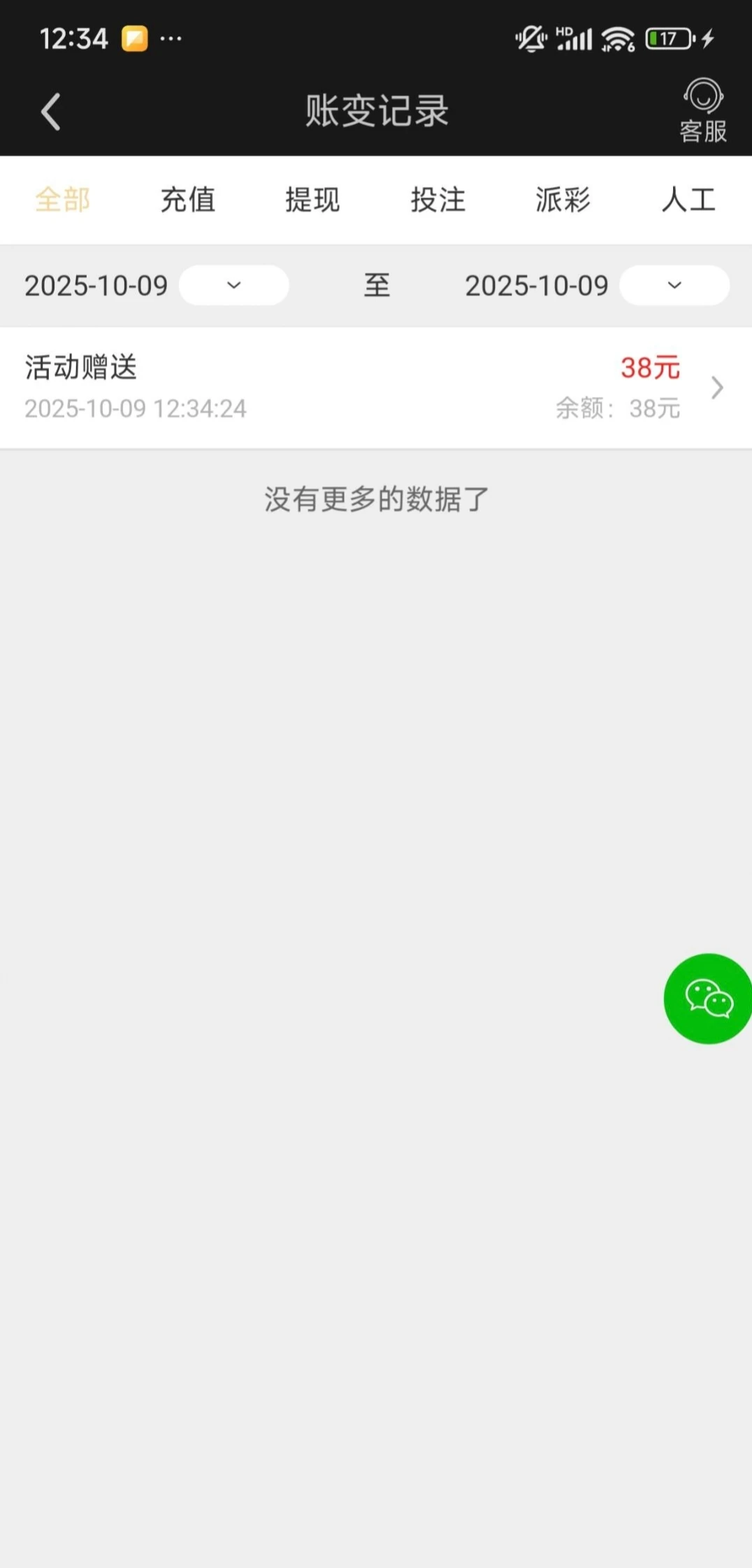This screenshot has height=1568, width=752.
Task: Tap the green WeChat floating icon
Action: tap(707, 999)
